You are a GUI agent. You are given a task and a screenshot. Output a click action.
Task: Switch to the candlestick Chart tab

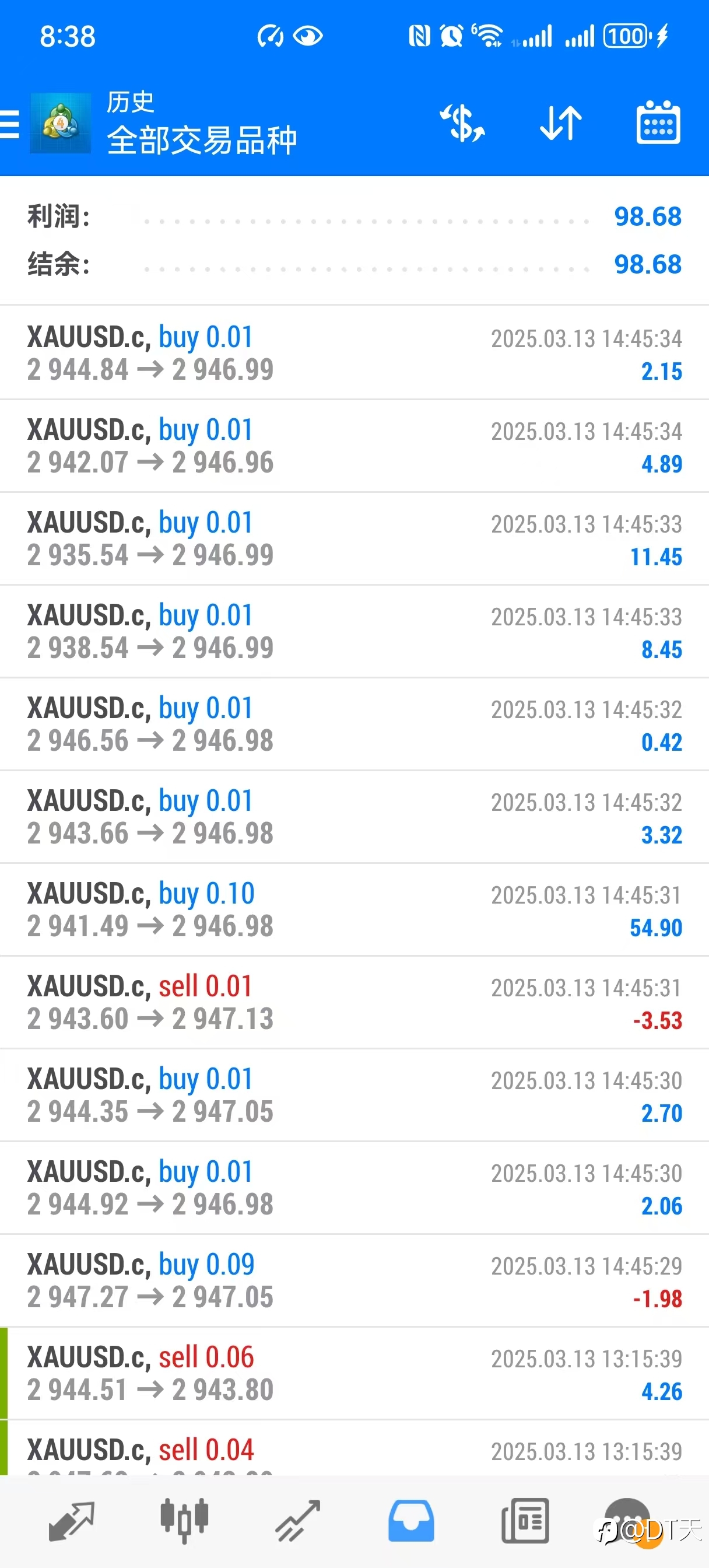click(184, 1521)
